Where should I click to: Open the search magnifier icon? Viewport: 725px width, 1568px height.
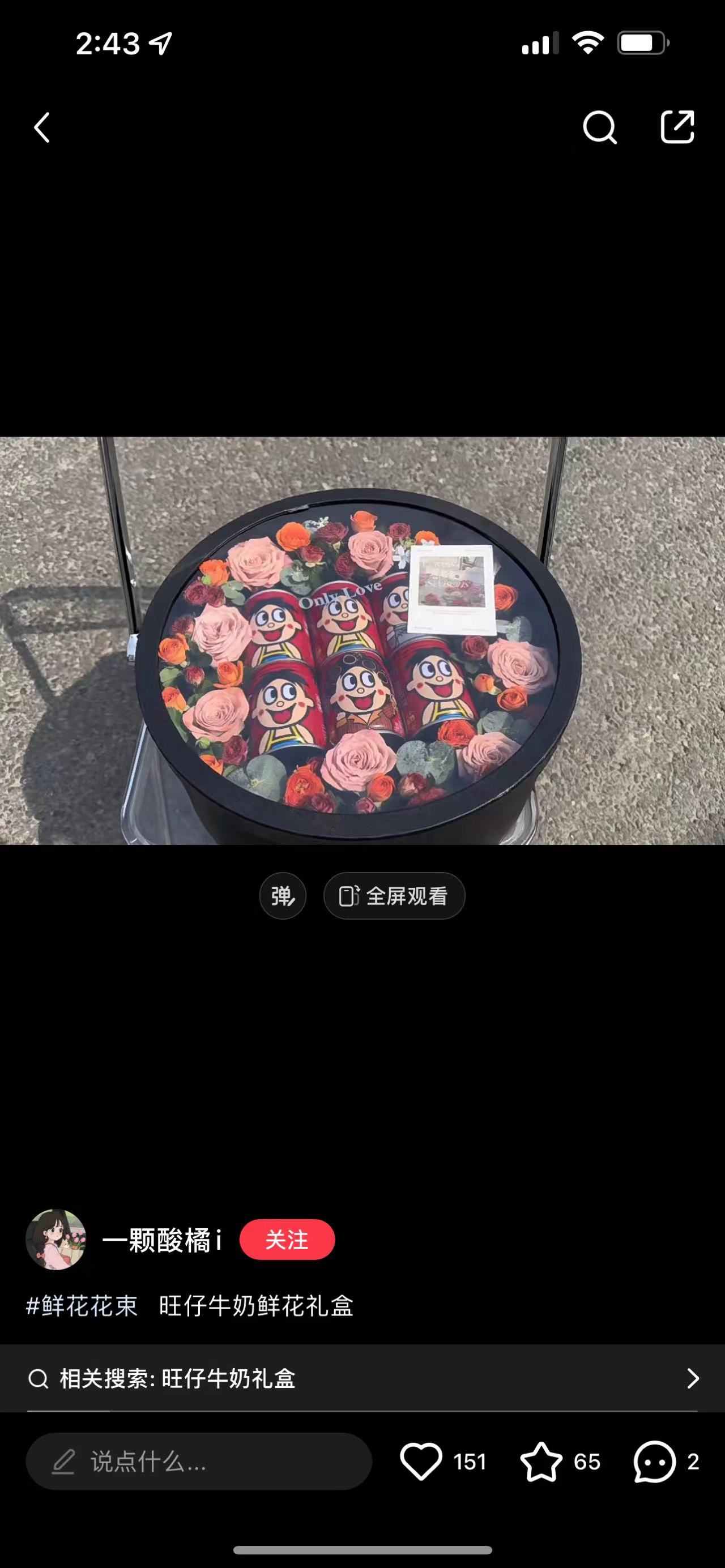point(600,127)
